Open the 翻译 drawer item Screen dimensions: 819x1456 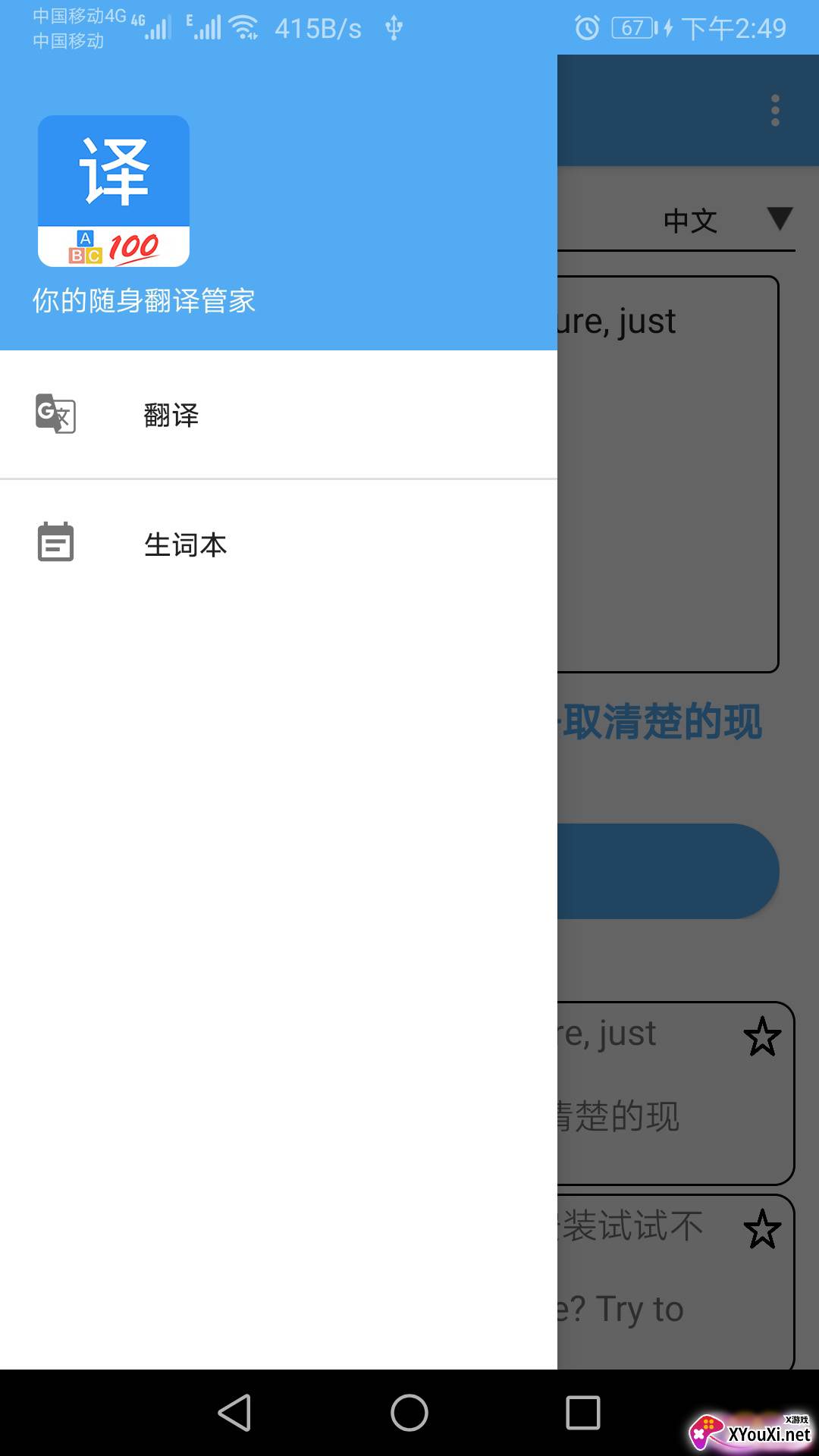278,415
